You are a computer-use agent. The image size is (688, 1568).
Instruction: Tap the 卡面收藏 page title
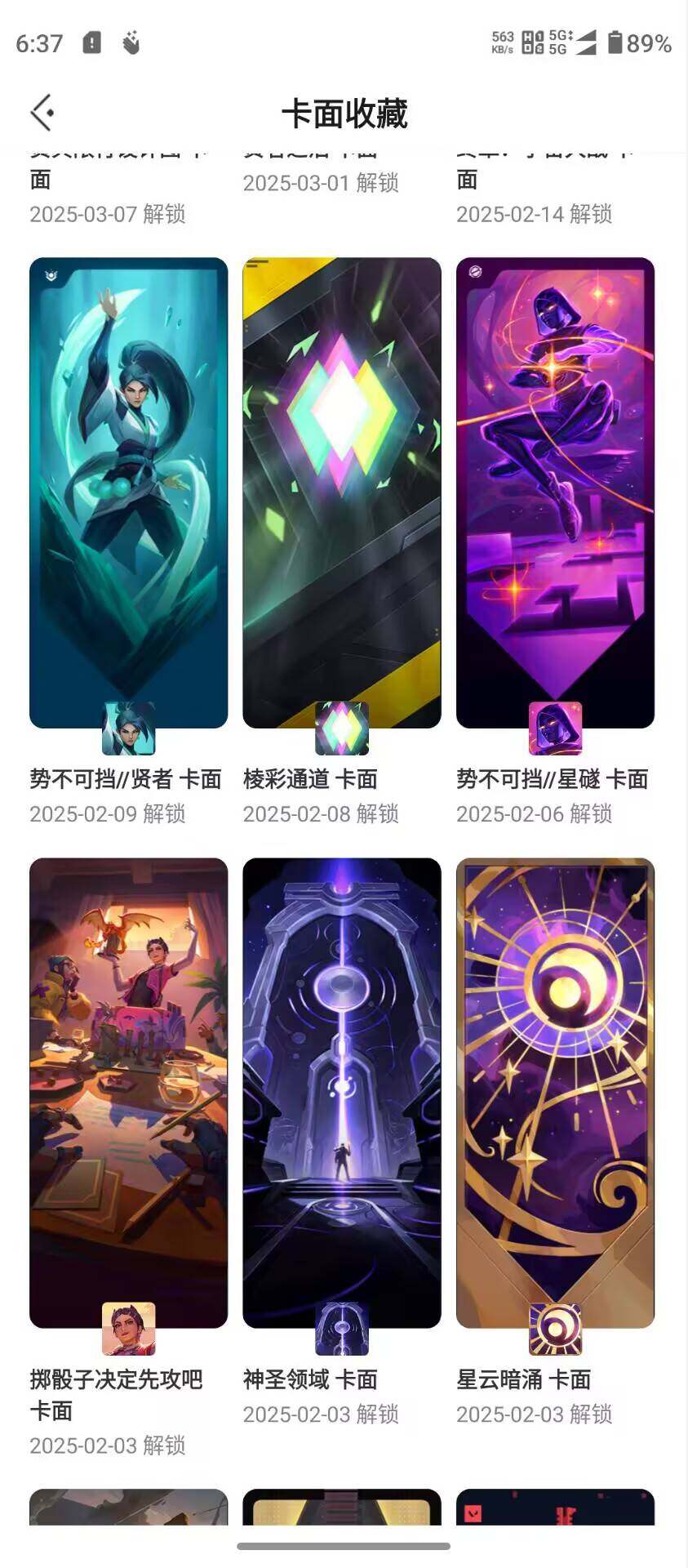click(x=344, y=113)
